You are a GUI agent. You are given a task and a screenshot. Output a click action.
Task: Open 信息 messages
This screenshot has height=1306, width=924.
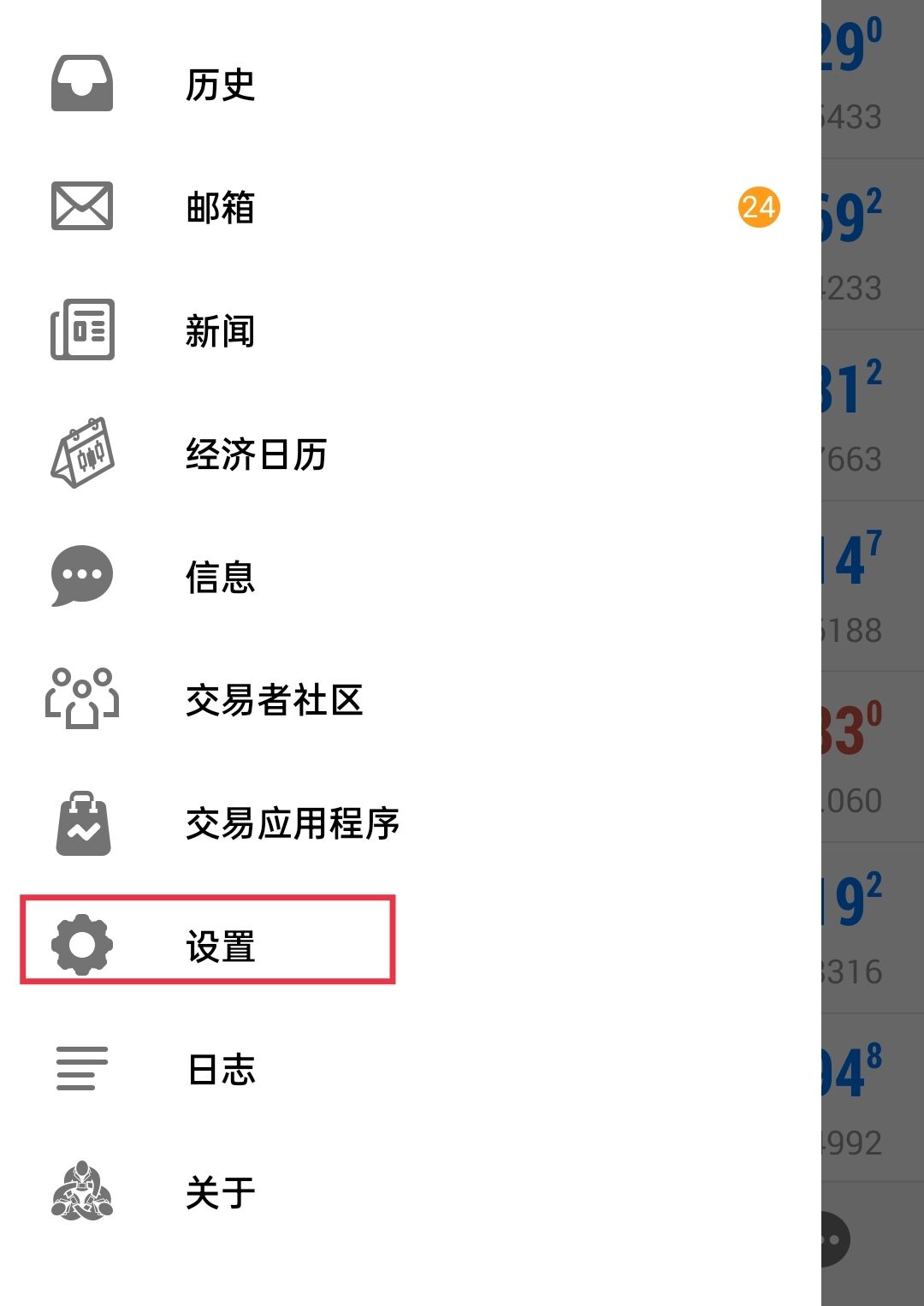[x=220, y=577]
